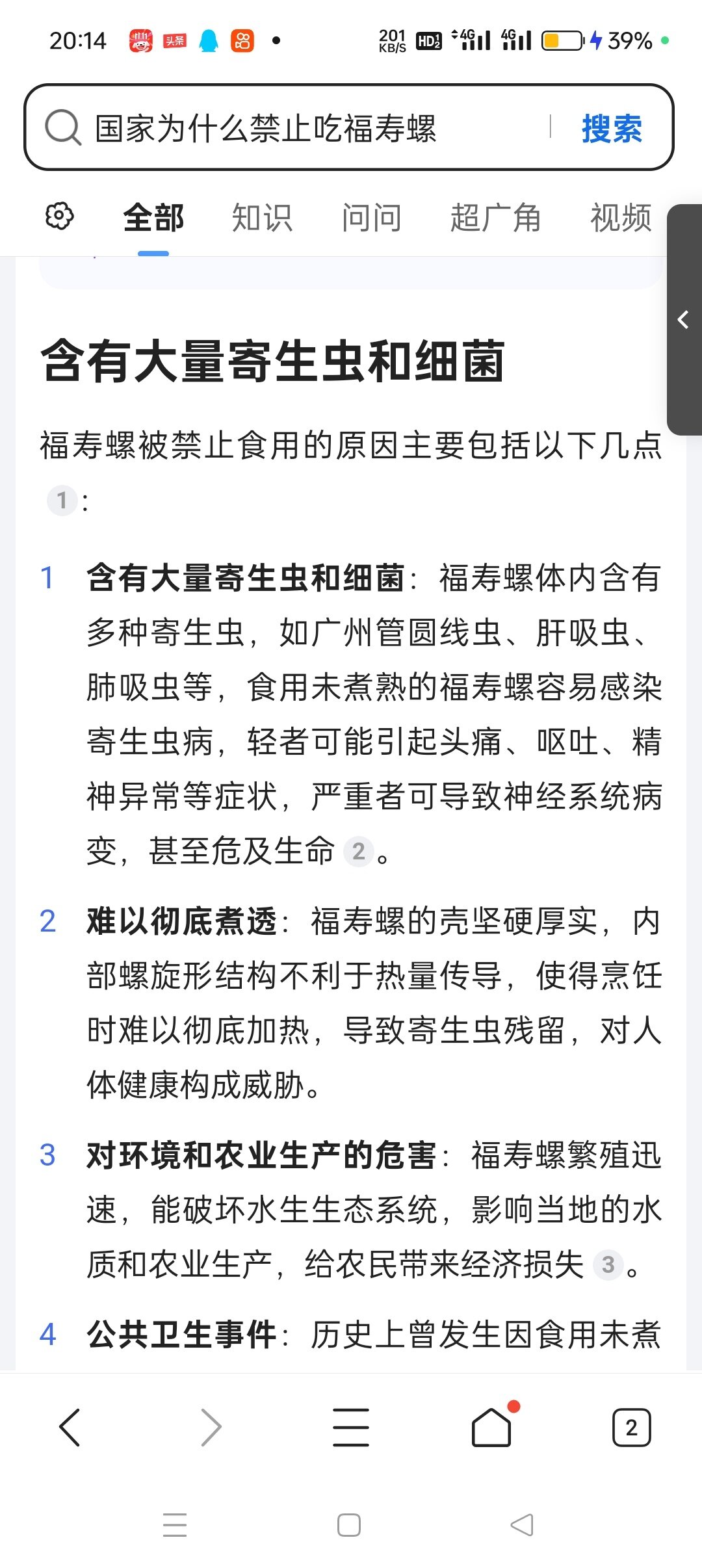The width and height of the screenshot is (702, 1568).
Task: Open the search settings gear icon
Action: (x=59, y=216)
